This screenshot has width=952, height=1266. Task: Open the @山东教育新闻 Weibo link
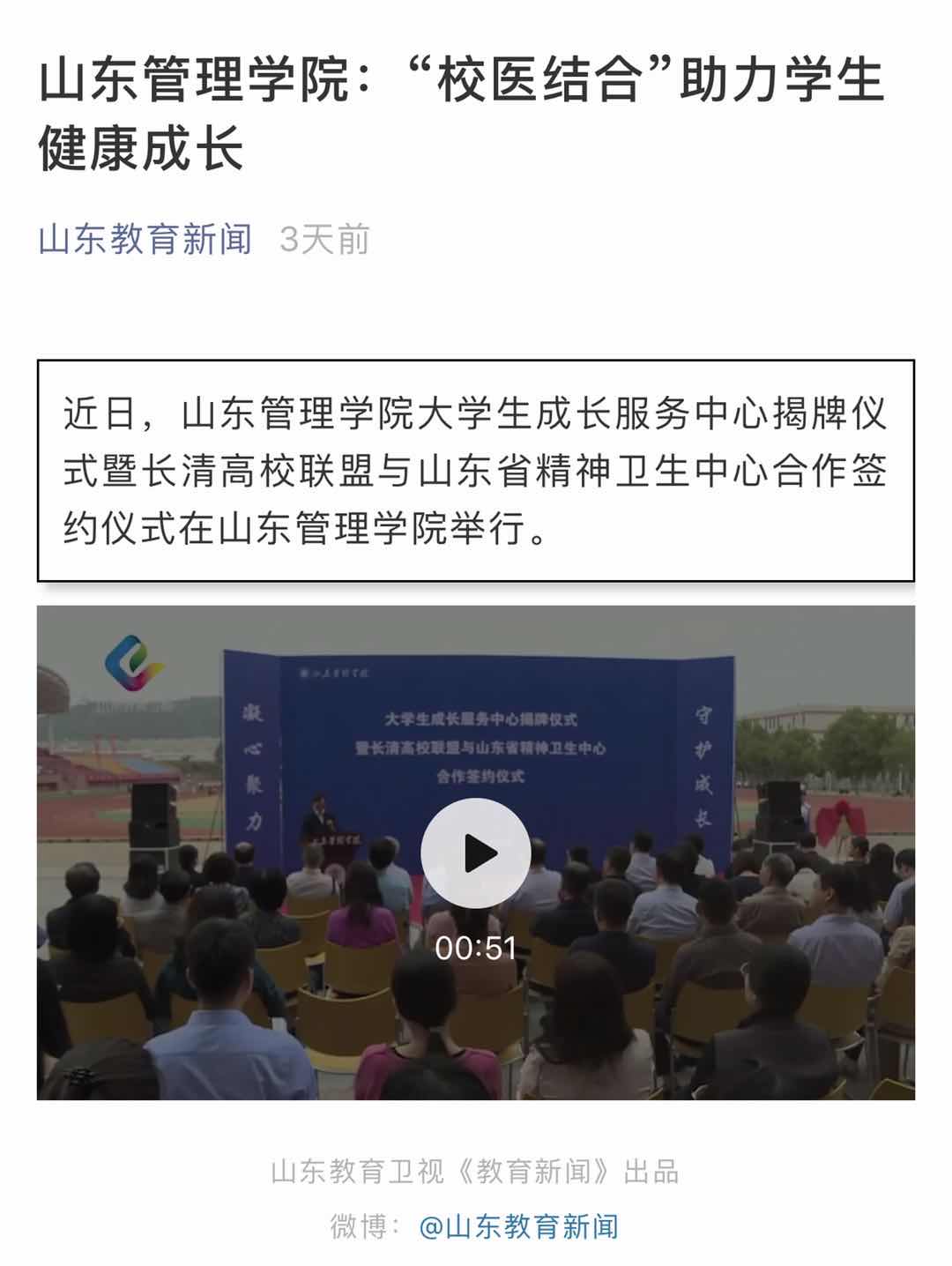[518, 1226]
